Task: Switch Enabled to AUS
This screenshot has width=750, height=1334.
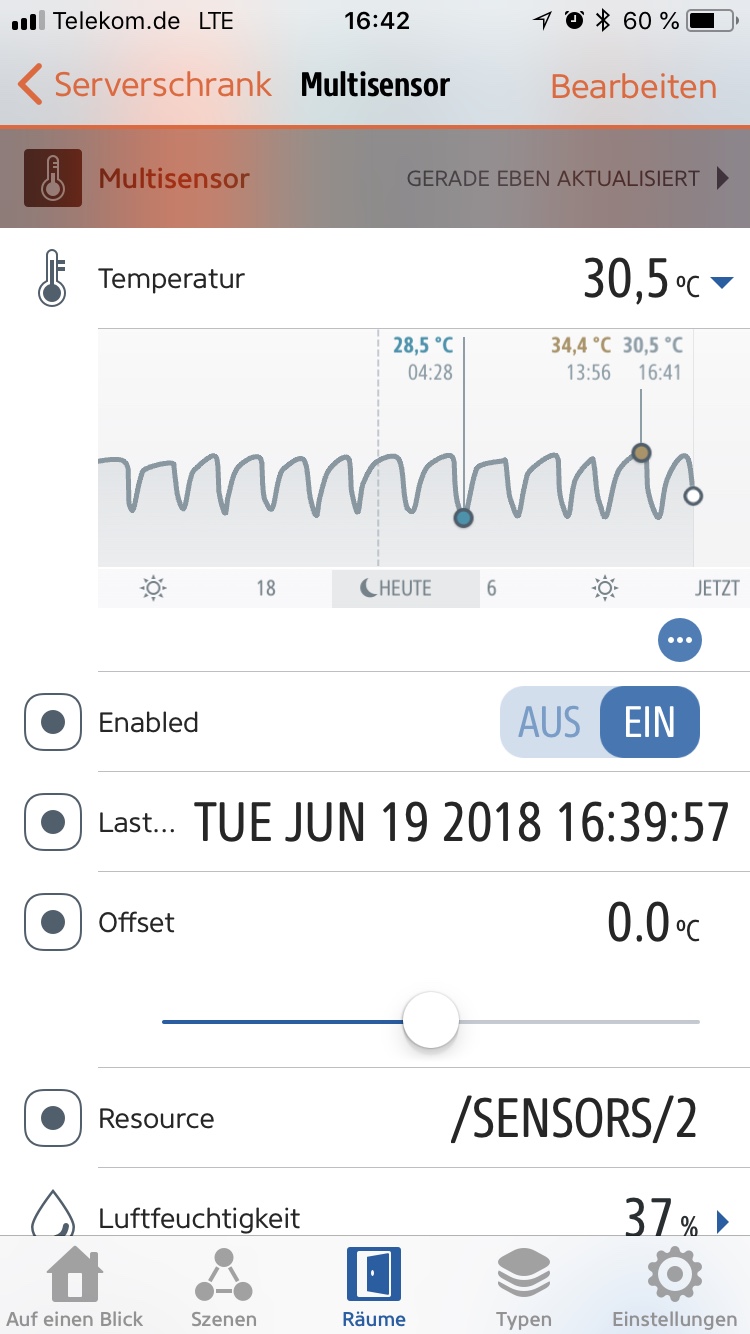Action: [x=549, y=722]
